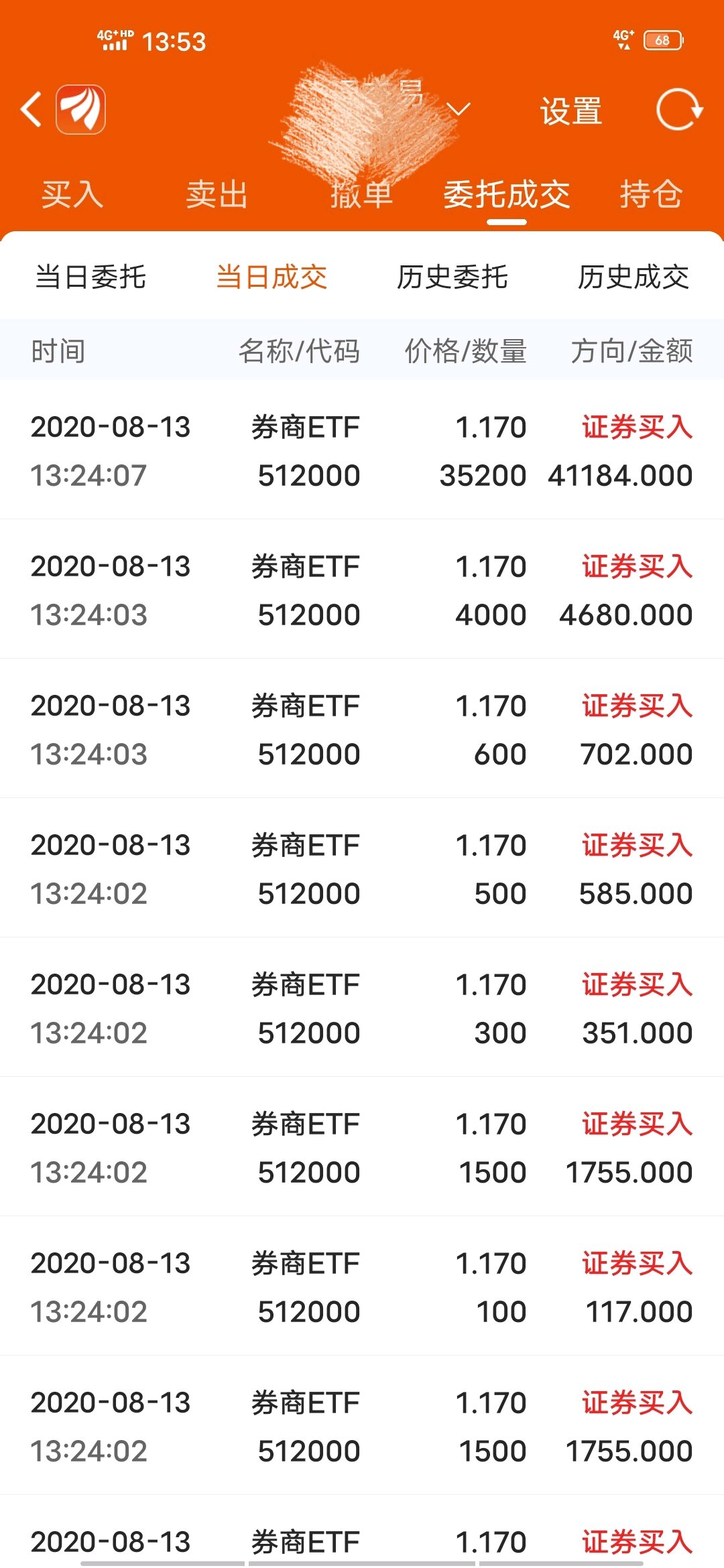
Task: Refresh the trade records
Action: (x=679, y=110)
